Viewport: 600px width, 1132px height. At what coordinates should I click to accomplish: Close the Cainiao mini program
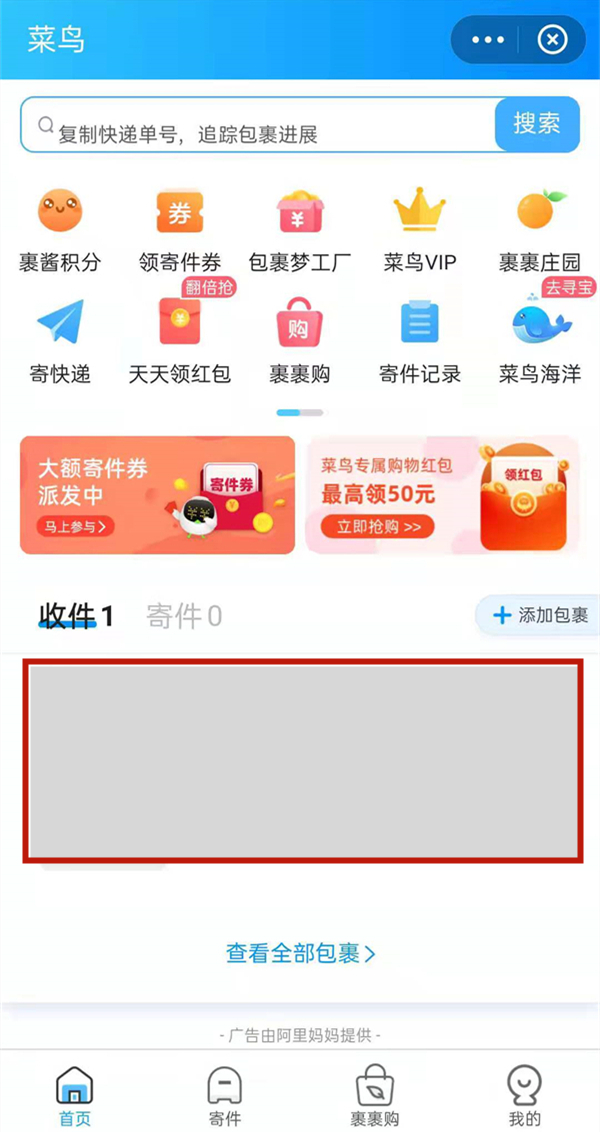point(552,40)
